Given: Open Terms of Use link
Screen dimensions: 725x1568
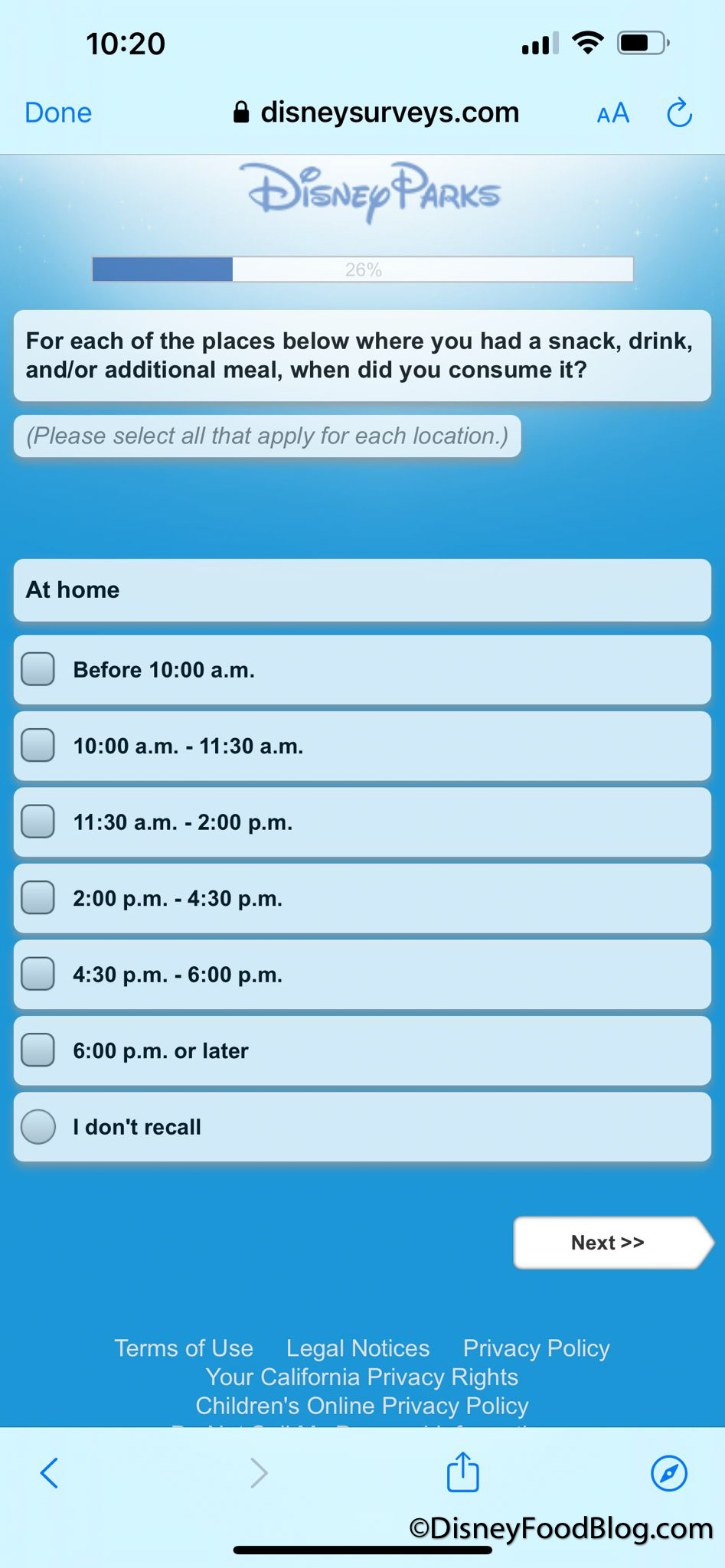Looking at the screenshot, I should click(x=184, y=1347).
